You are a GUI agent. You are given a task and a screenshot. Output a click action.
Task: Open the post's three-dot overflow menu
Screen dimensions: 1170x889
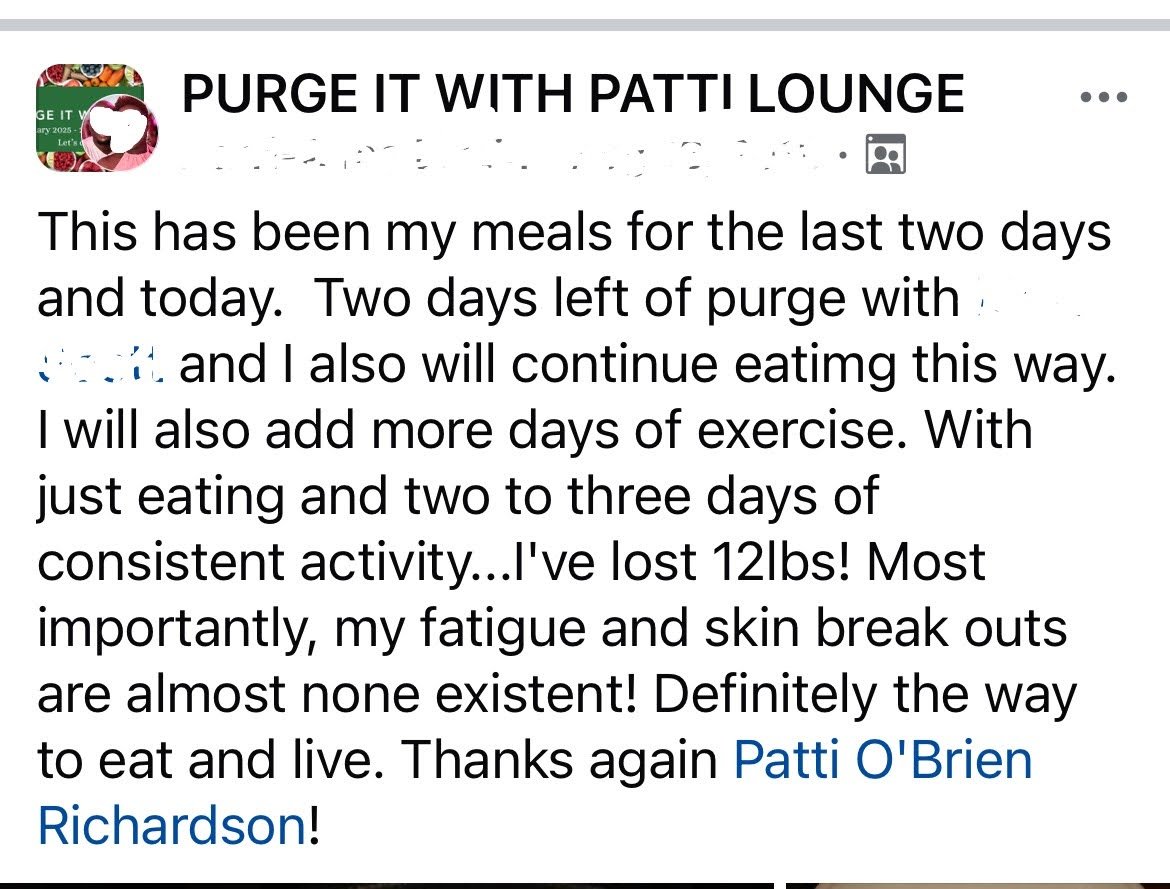(1104, 98)
